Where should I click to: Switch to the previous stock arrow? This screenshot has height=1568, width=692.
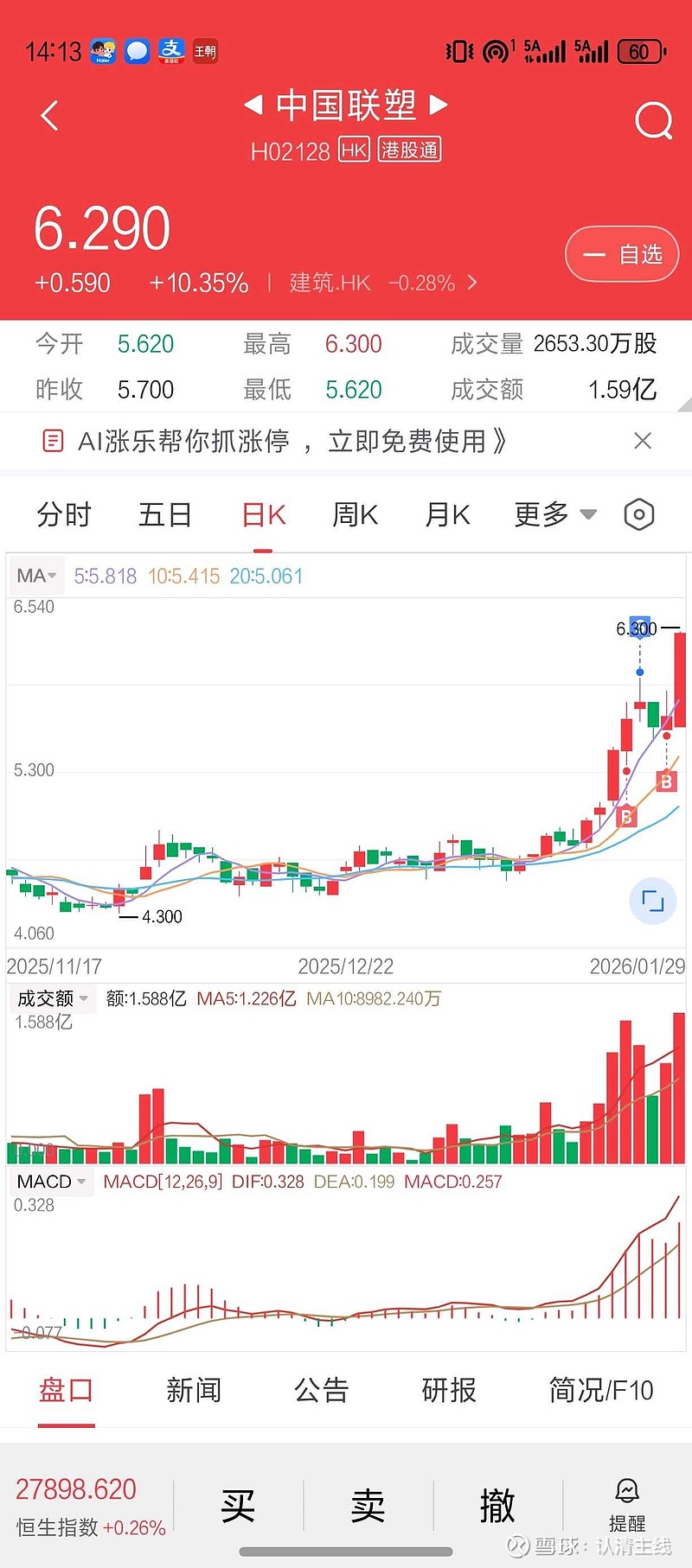(x=253, y=105)
